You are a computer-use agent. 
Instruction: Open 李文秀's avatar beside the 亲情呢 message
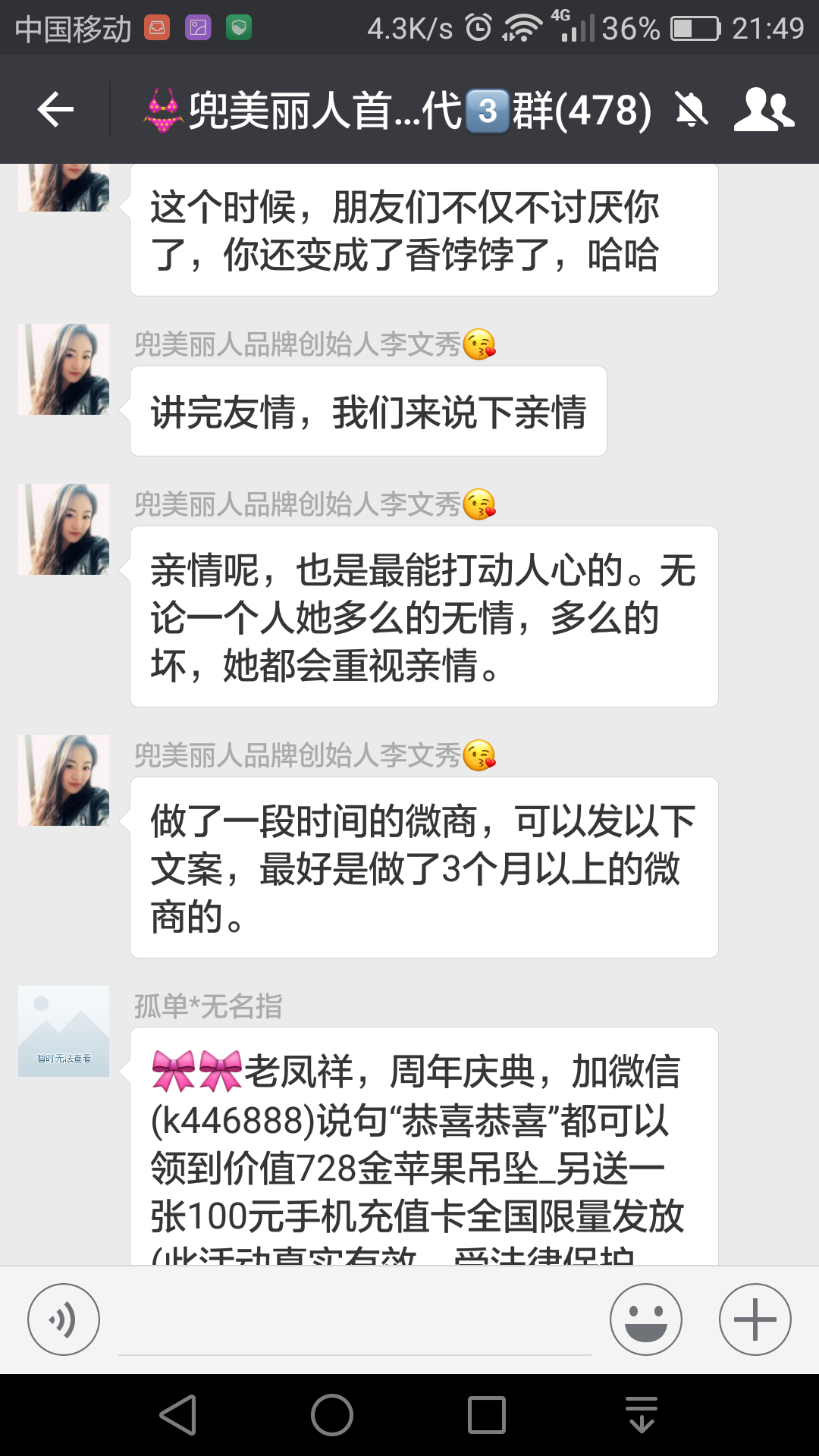tap(64, 529)
